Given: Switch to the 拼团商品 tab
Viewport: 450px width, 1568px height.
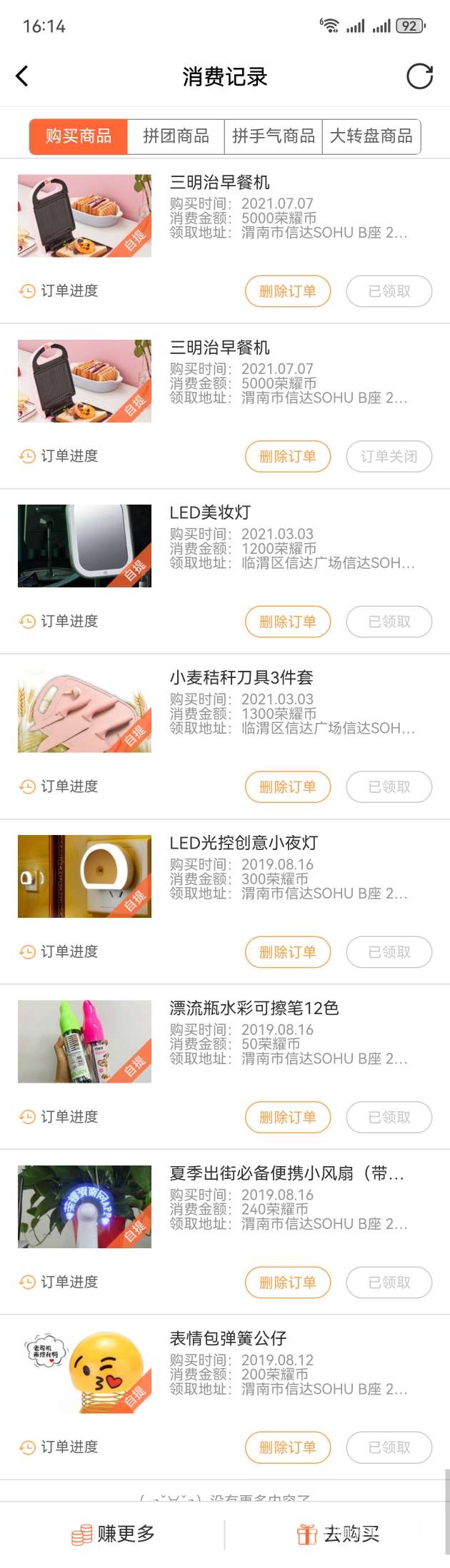Looking at the screenshot, I should [176, 136].
